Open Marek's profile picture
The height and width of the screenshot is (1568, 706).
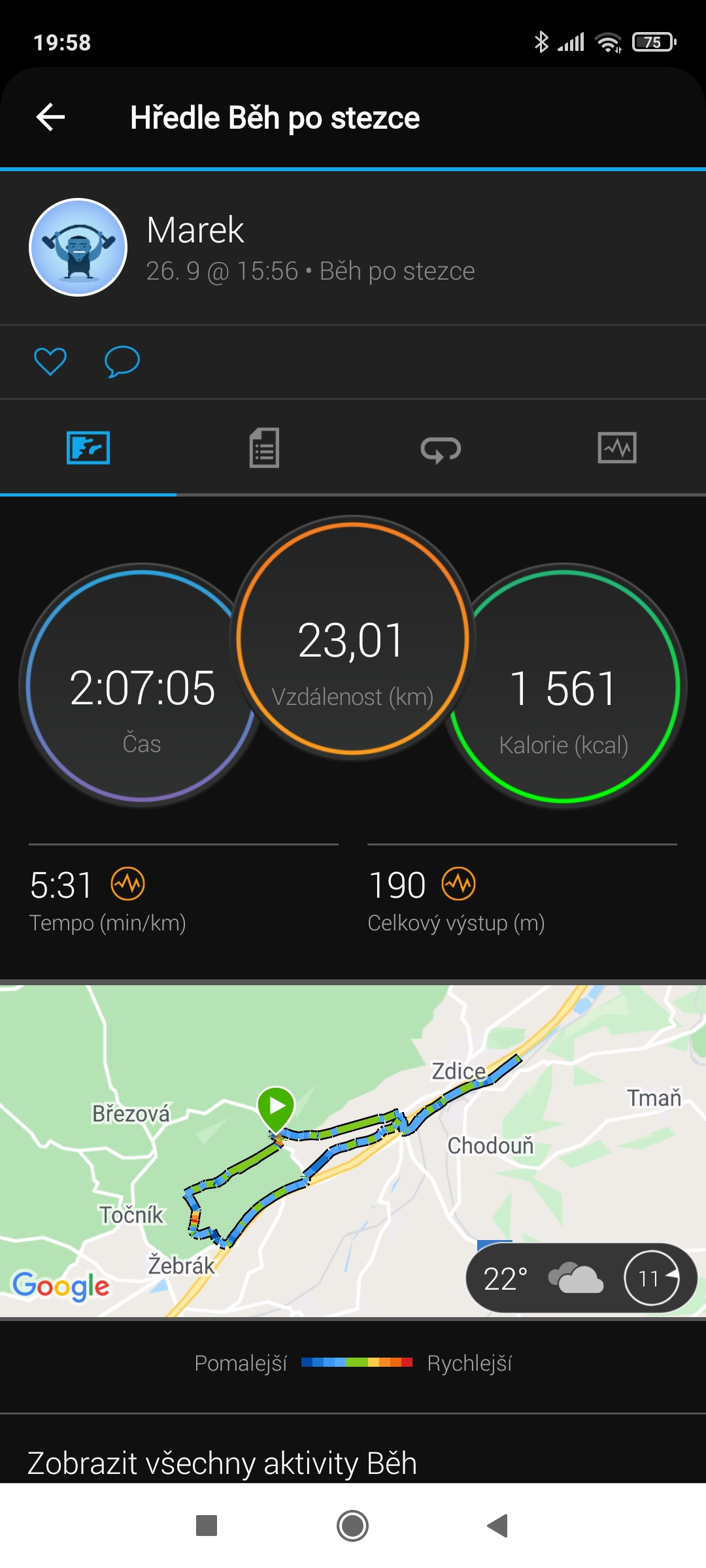click(x=78, y=247)
